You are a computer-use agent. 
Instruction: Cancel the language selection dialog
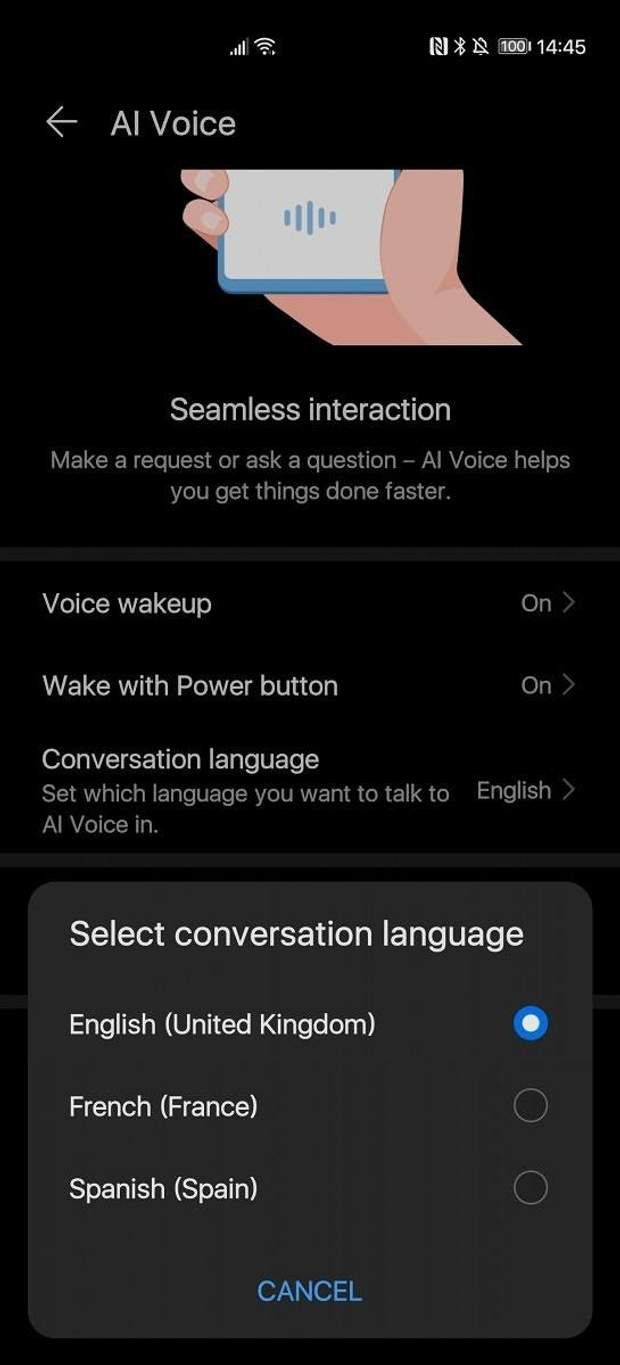click(309, 1291)
